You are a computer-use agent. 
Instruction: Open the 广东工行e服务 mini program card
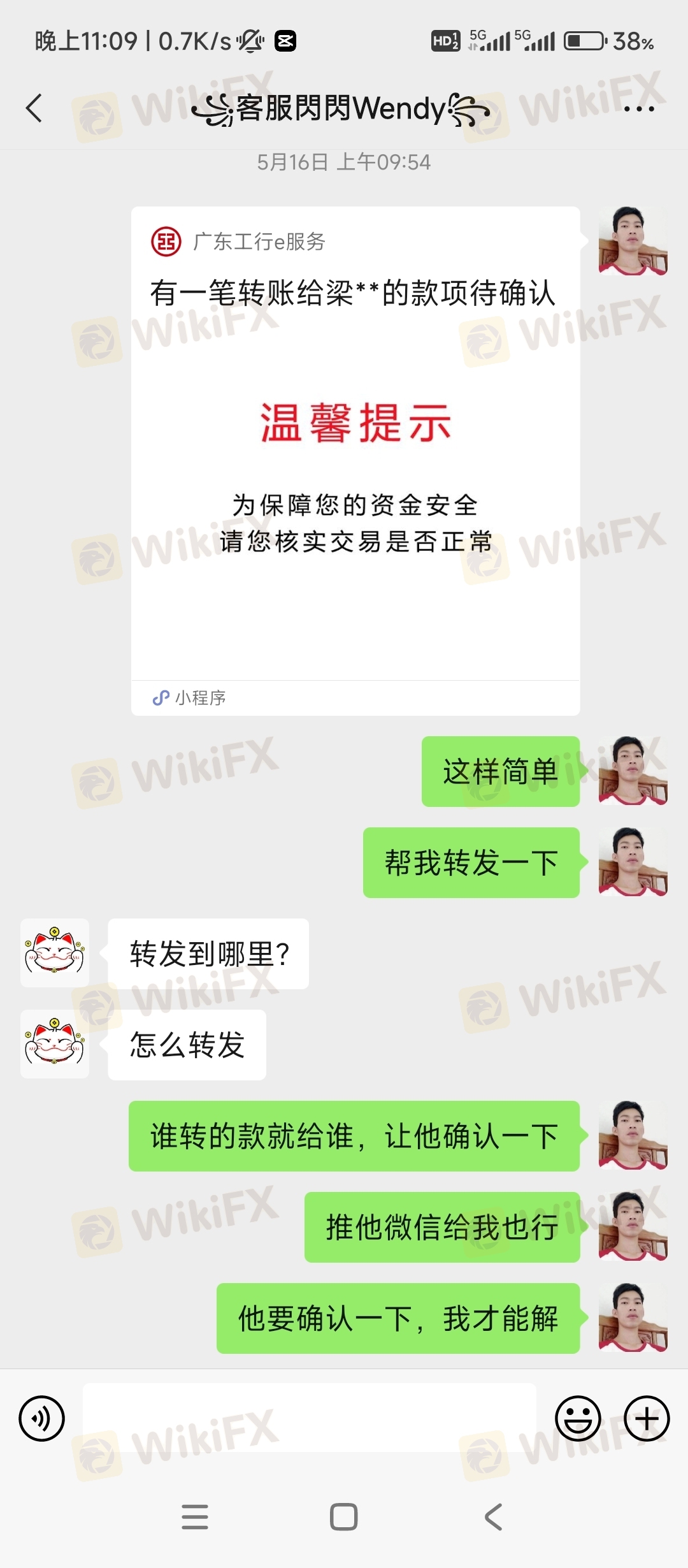(355, 460)
